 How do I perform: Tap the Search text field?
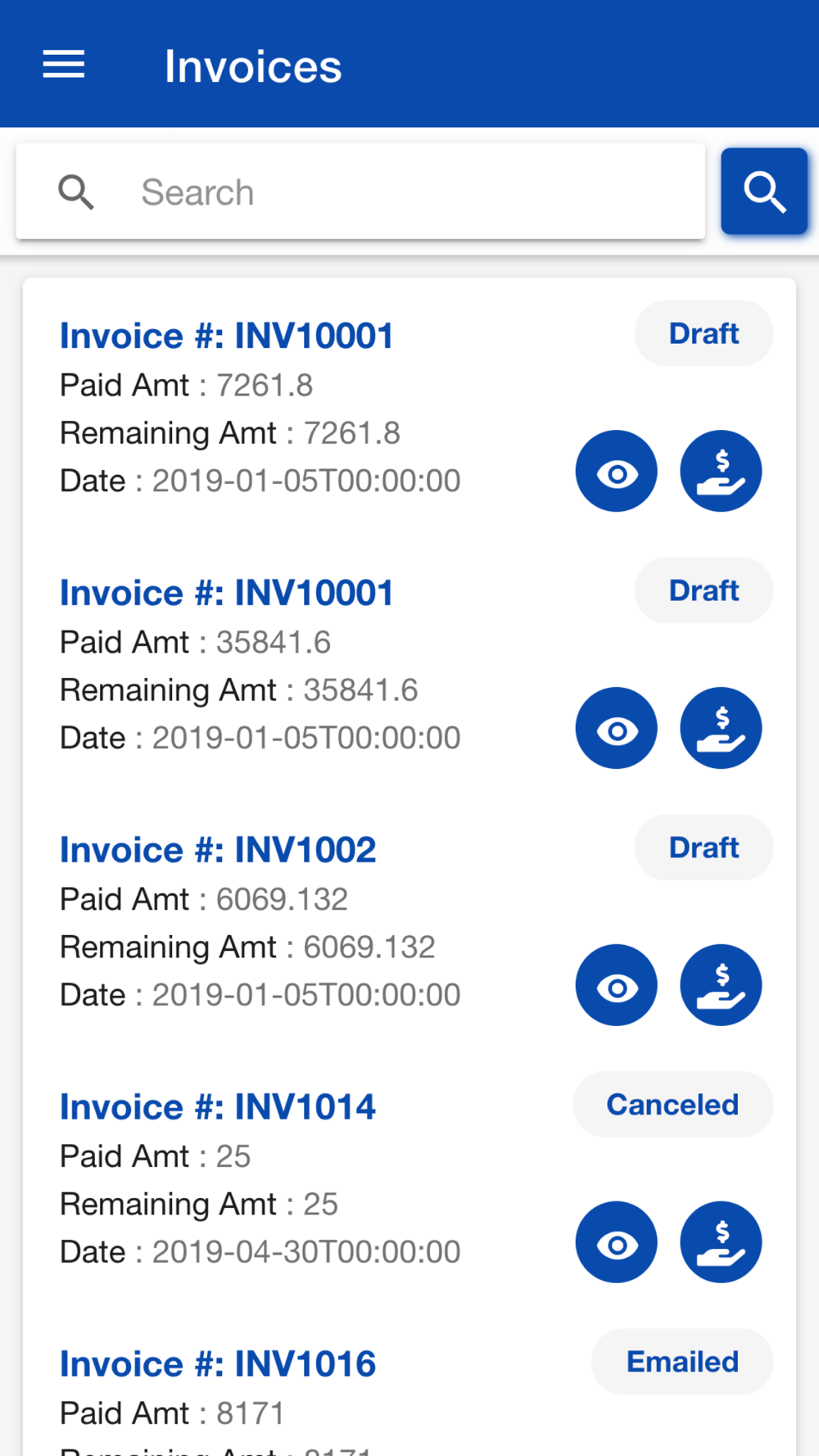pyautogui.click(x=360, y=192)
